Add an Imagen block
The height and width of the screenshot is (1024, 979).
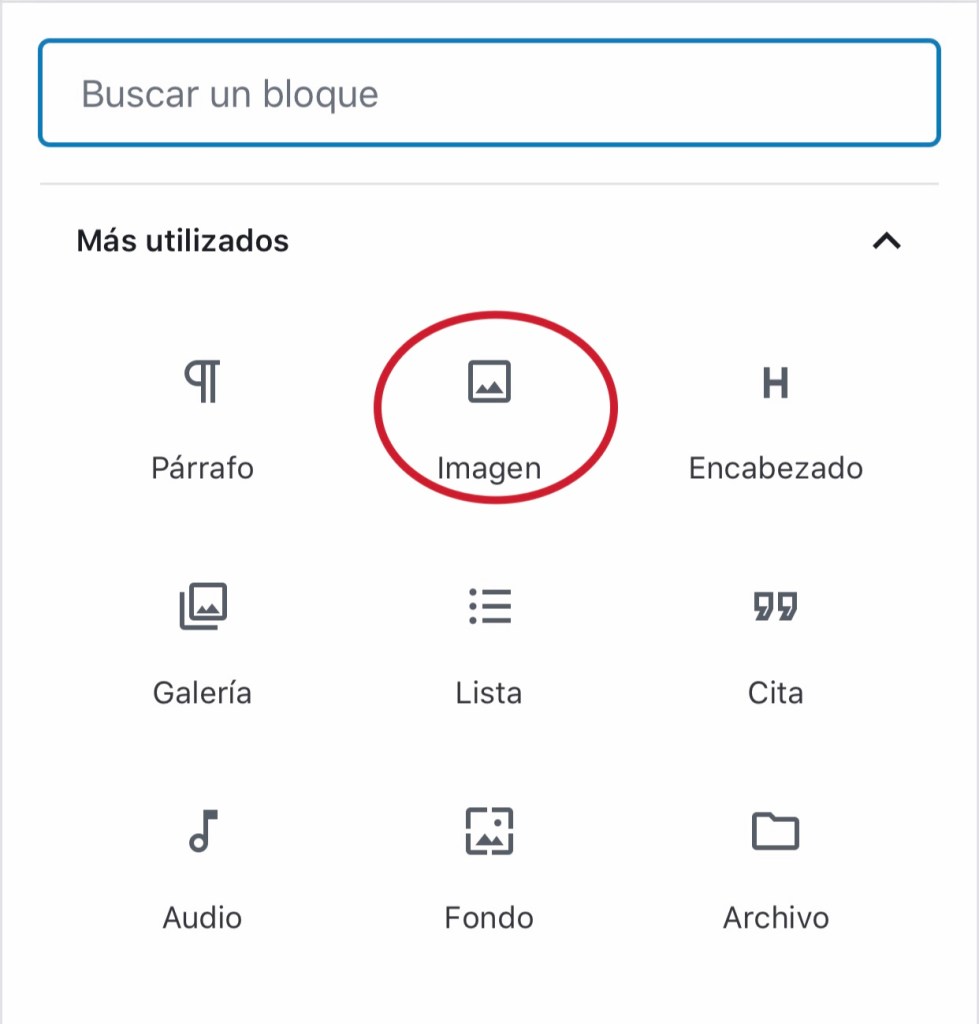(x=489, y=420)
